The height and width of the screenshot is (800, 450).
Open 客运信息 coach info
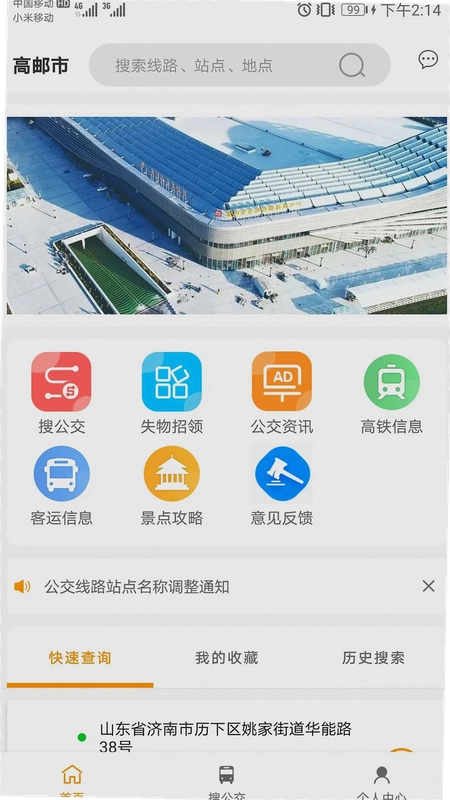pyautogui.click(x=61, y=486)
